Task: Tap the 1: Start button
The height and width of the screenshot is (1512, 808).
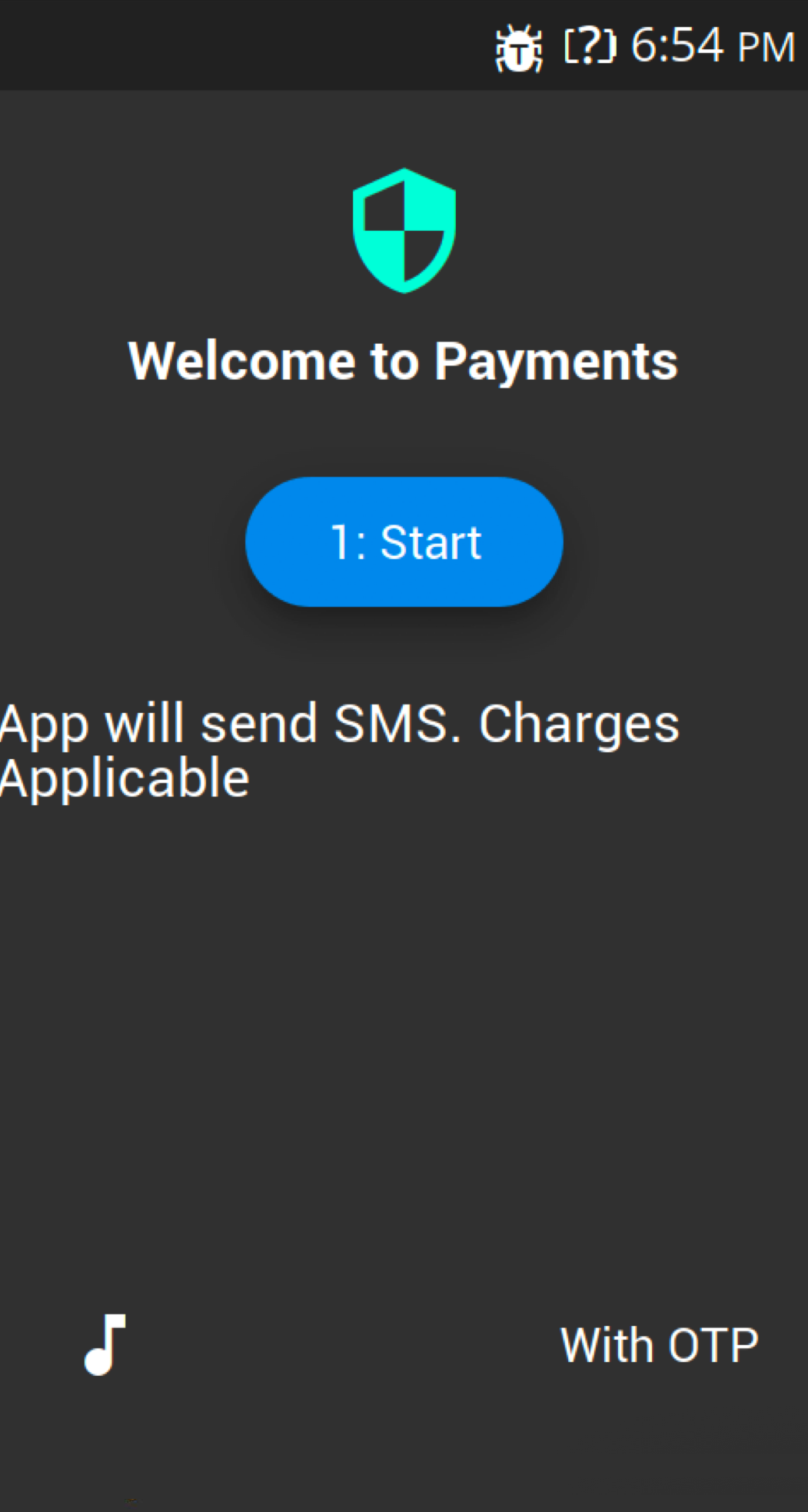Action: coord(404,541)
